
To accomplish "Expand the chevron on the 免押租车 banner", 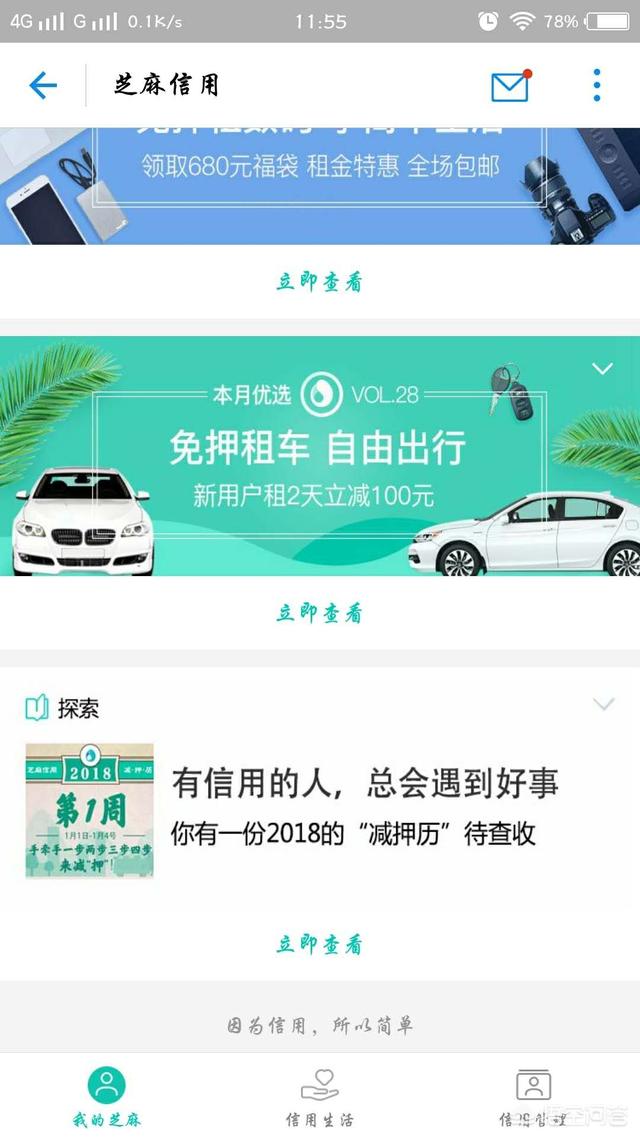I will tap(602, 369).
